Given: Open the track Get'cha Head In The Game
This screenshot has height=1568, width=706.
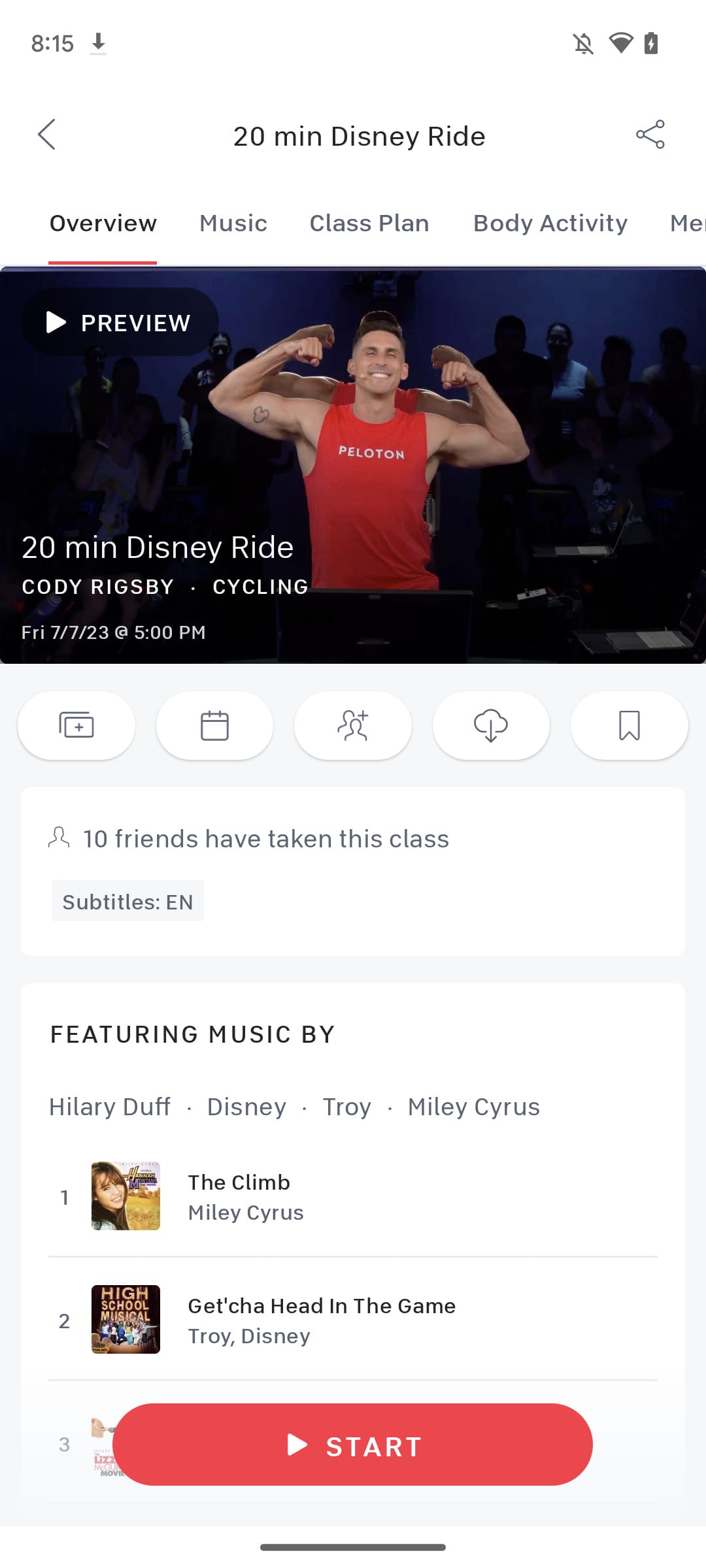Looking at the screenshot, I should coord(353,1320).
